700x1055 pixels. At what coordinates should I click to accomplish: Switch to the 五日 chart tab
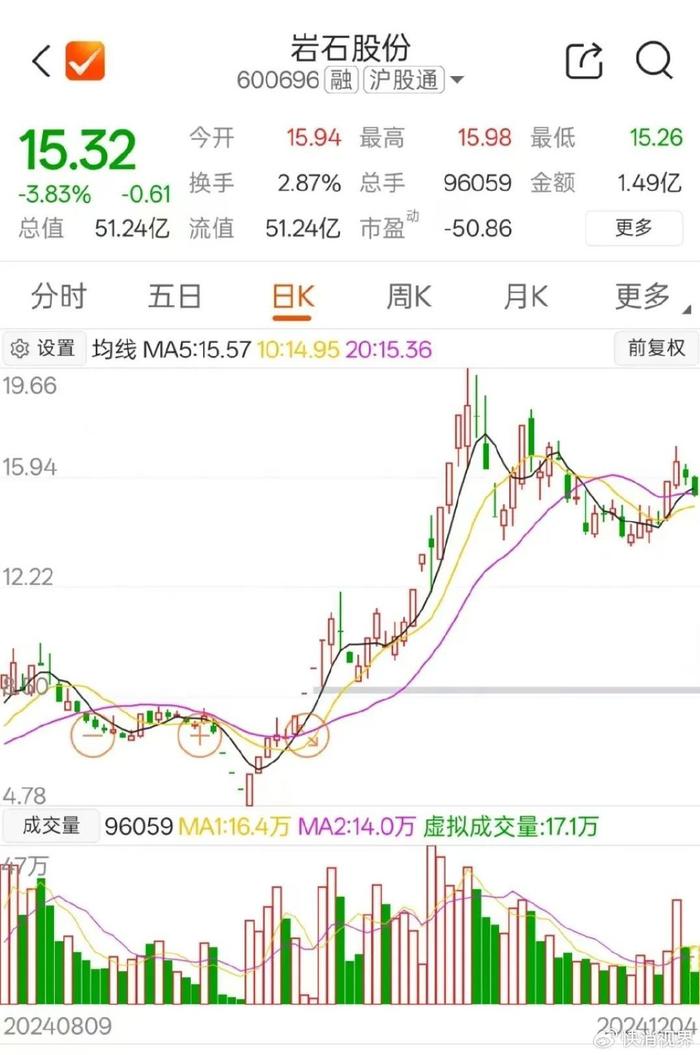(x=175, y=296)
